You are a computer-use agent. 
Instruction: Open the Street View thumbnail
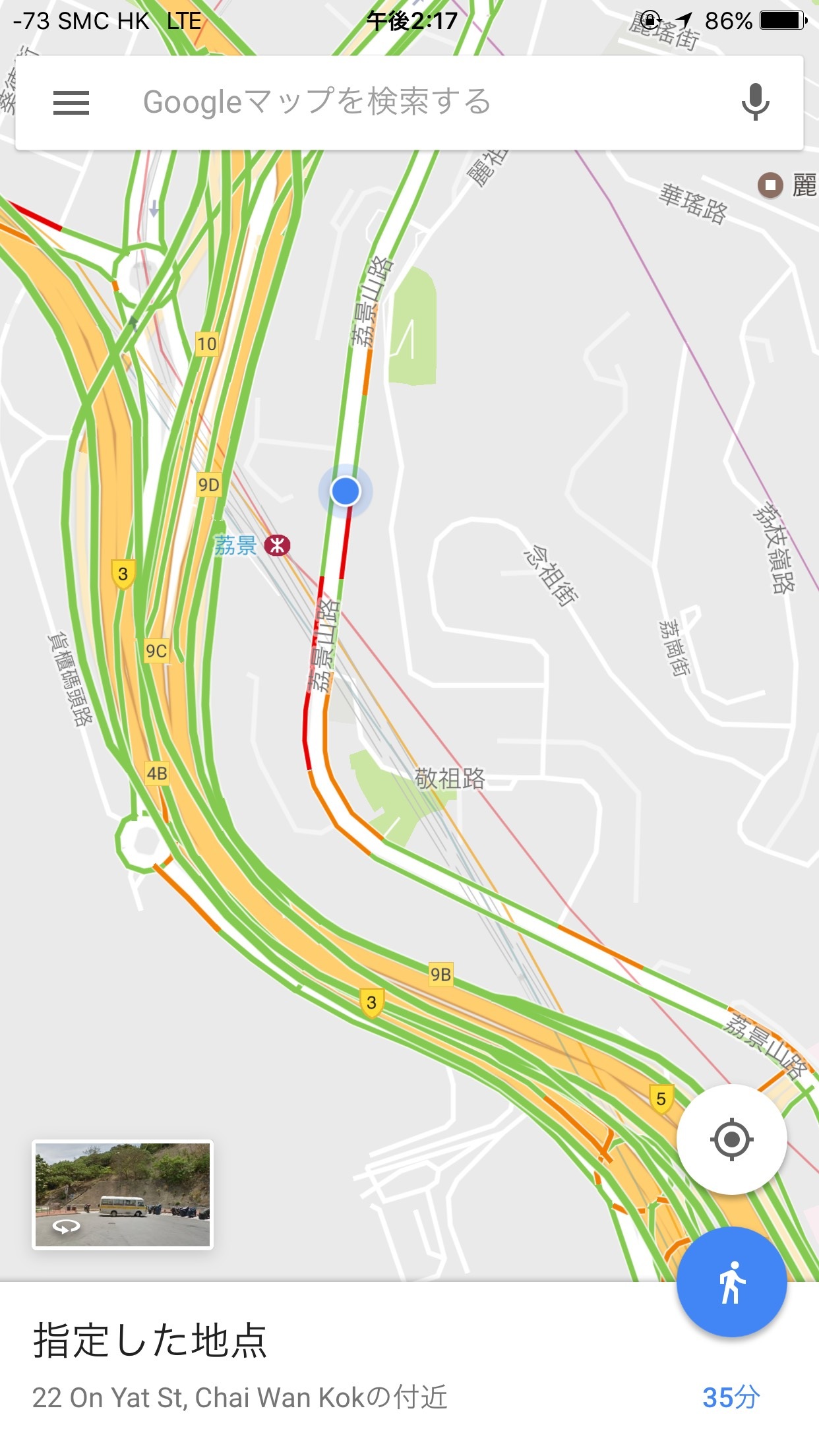[x=123, y=1195]
